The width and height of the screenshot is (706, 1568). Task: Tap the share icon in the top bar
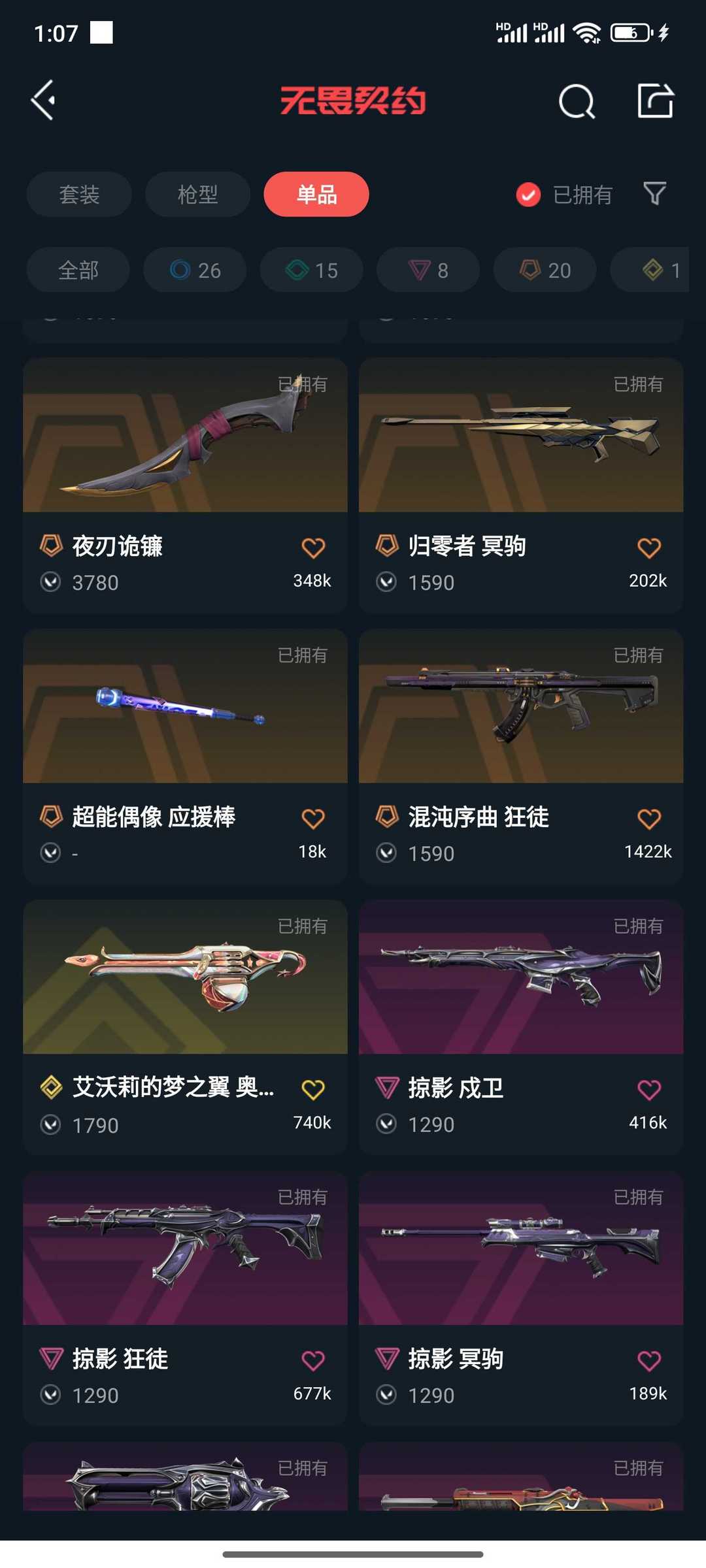pos(655,101)
